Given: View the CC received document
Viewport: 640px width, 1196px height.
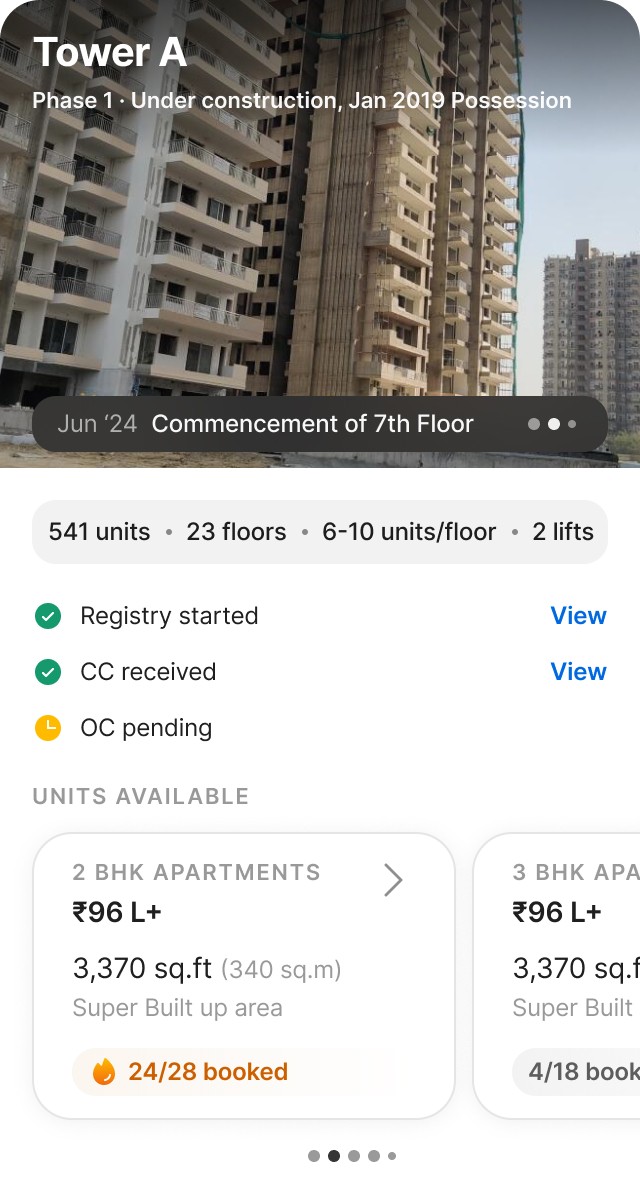Looking at the screenshot, I should coord(578,672).
